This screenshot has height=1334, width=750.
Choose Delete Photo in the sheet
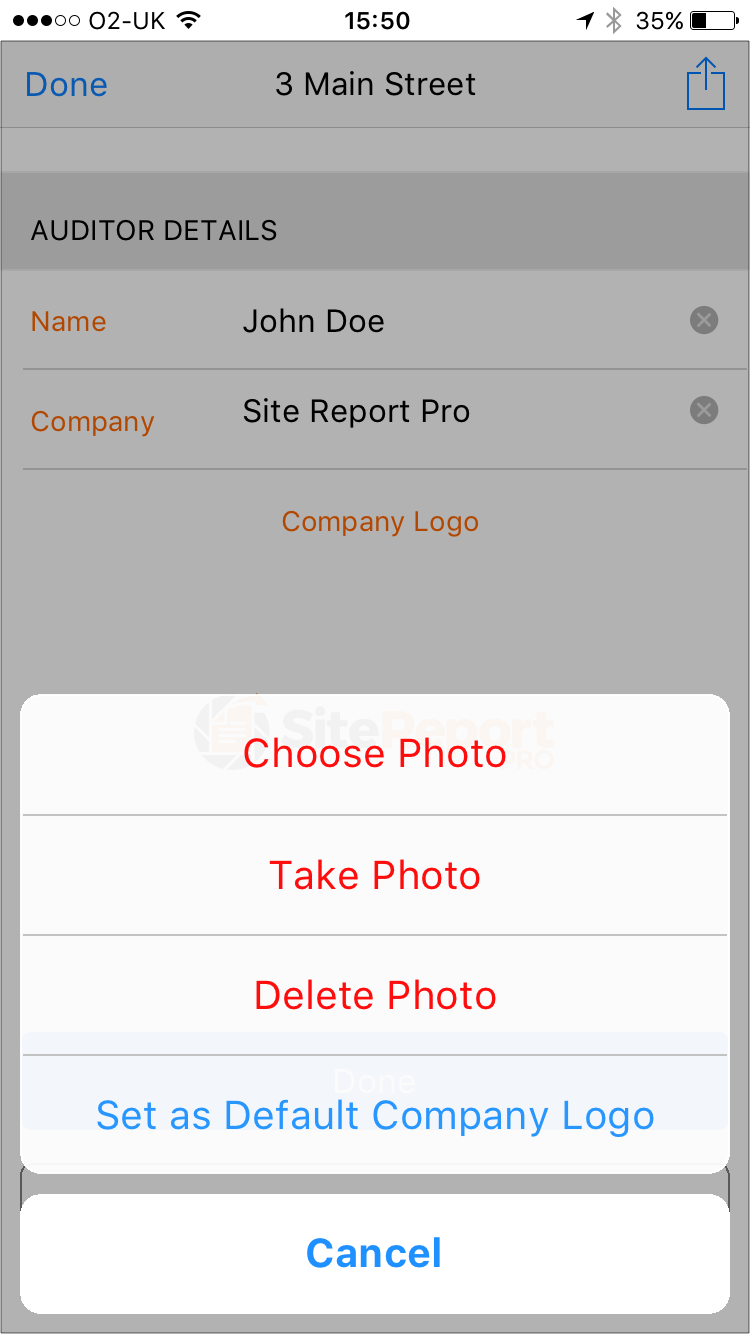pos(375,995)
